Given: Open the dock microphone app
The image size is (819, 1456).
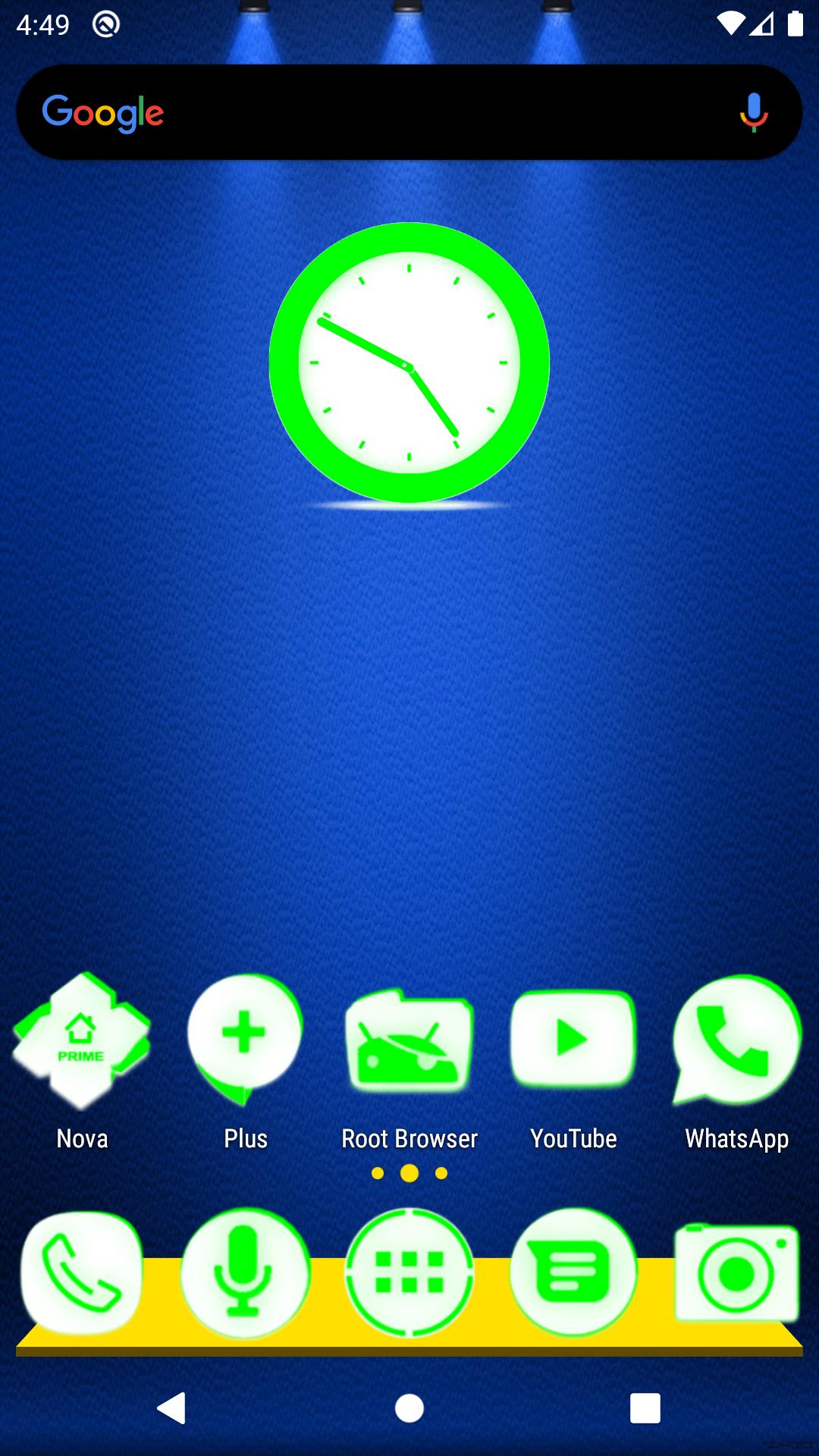Looking at the screenshot, I should tap(245, 1272).
